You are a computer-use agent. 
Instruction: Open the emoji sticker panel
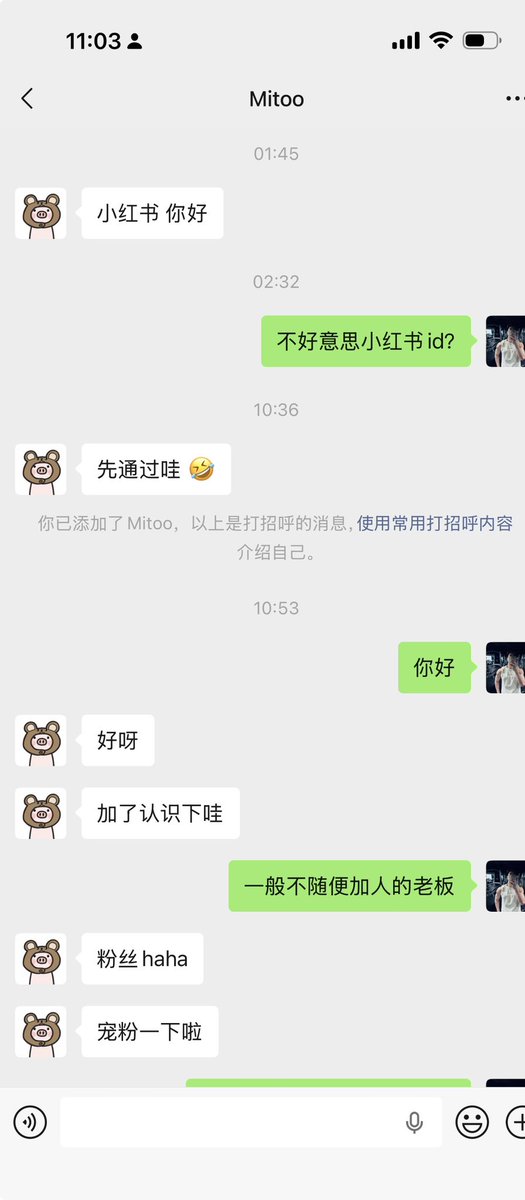pyautogui.click(x=472, y=1122)
